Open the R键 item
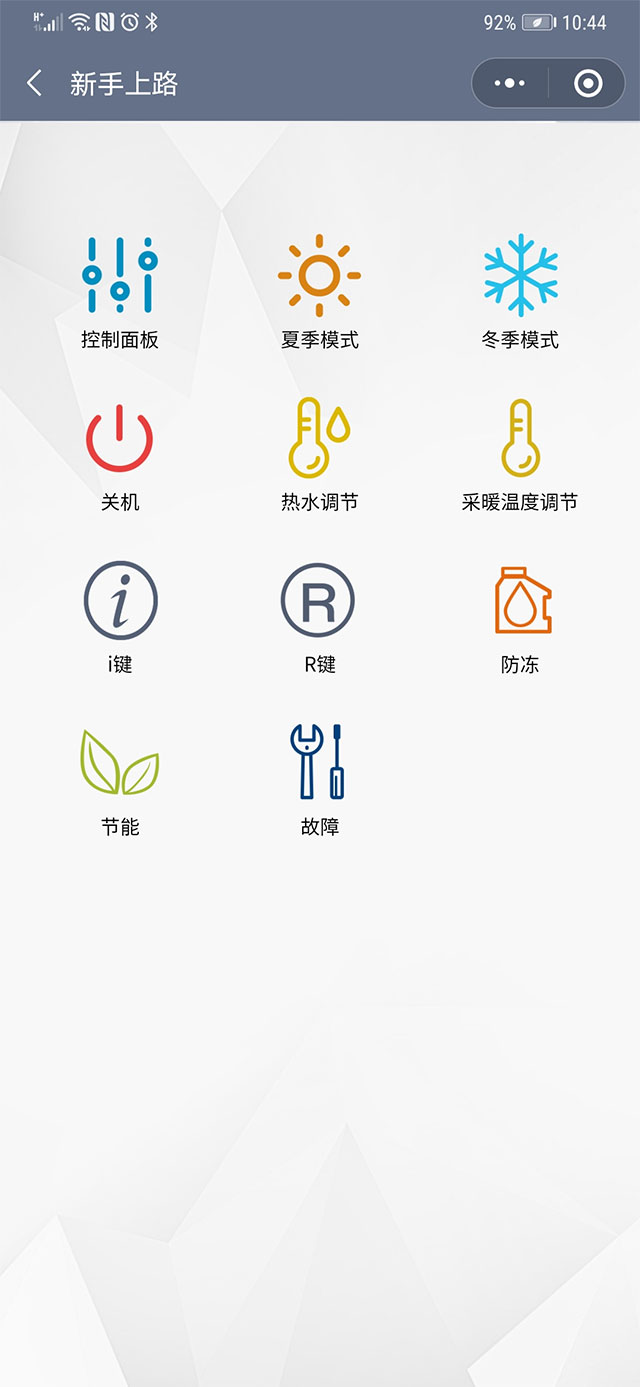The height and width of the screenshot is (1387, 640). 320,615
